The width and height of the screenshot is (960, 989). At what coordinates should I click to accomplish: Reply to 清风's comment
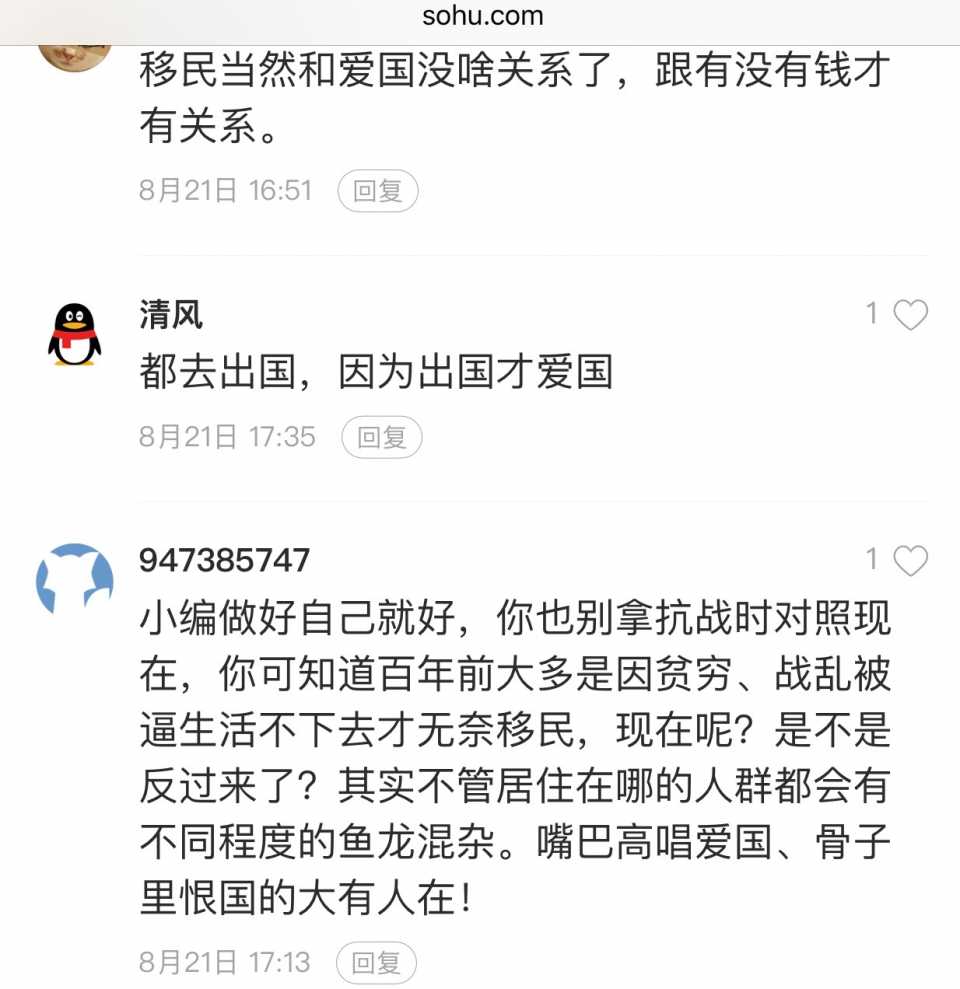[381, 437]
